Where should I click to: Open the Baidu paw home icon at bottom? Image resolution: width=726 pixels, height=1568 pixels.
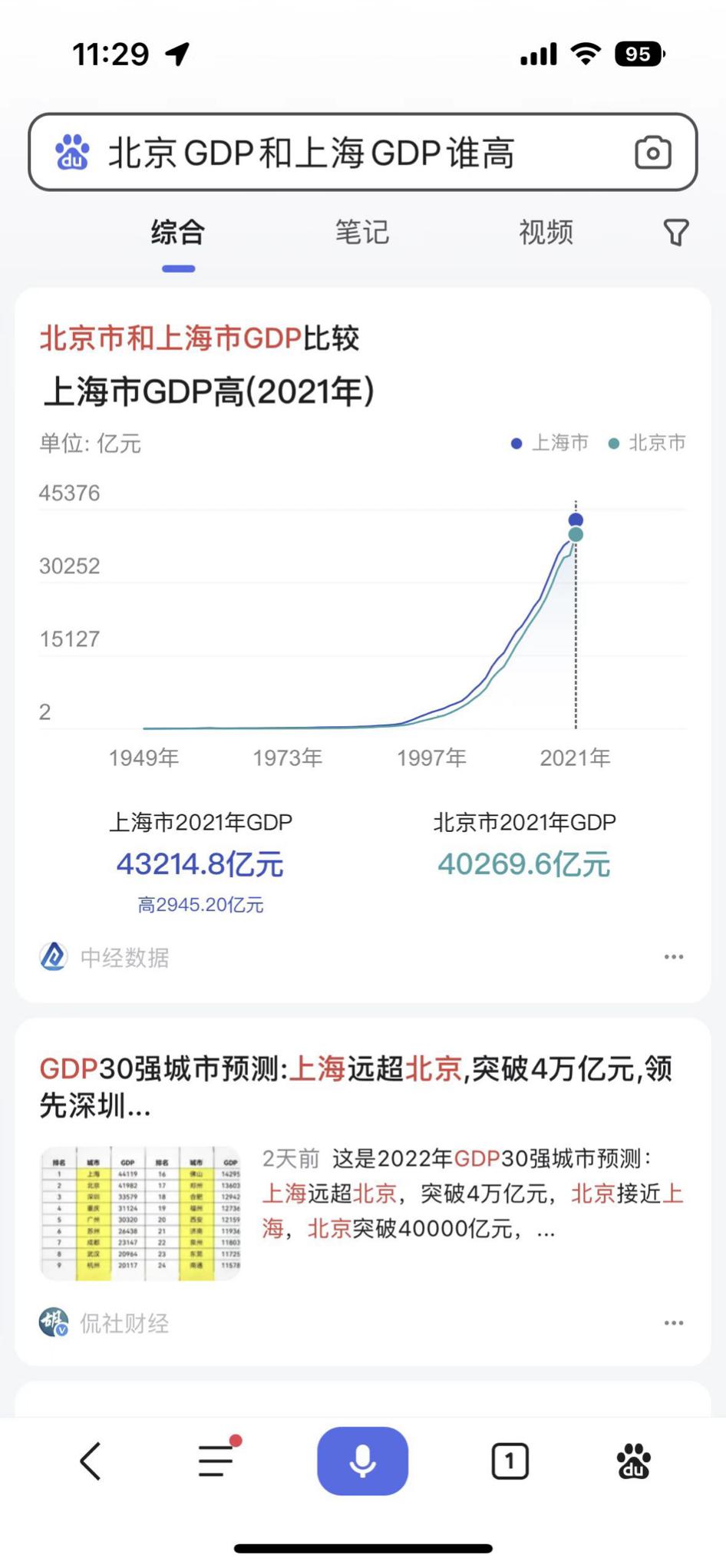633,1461
